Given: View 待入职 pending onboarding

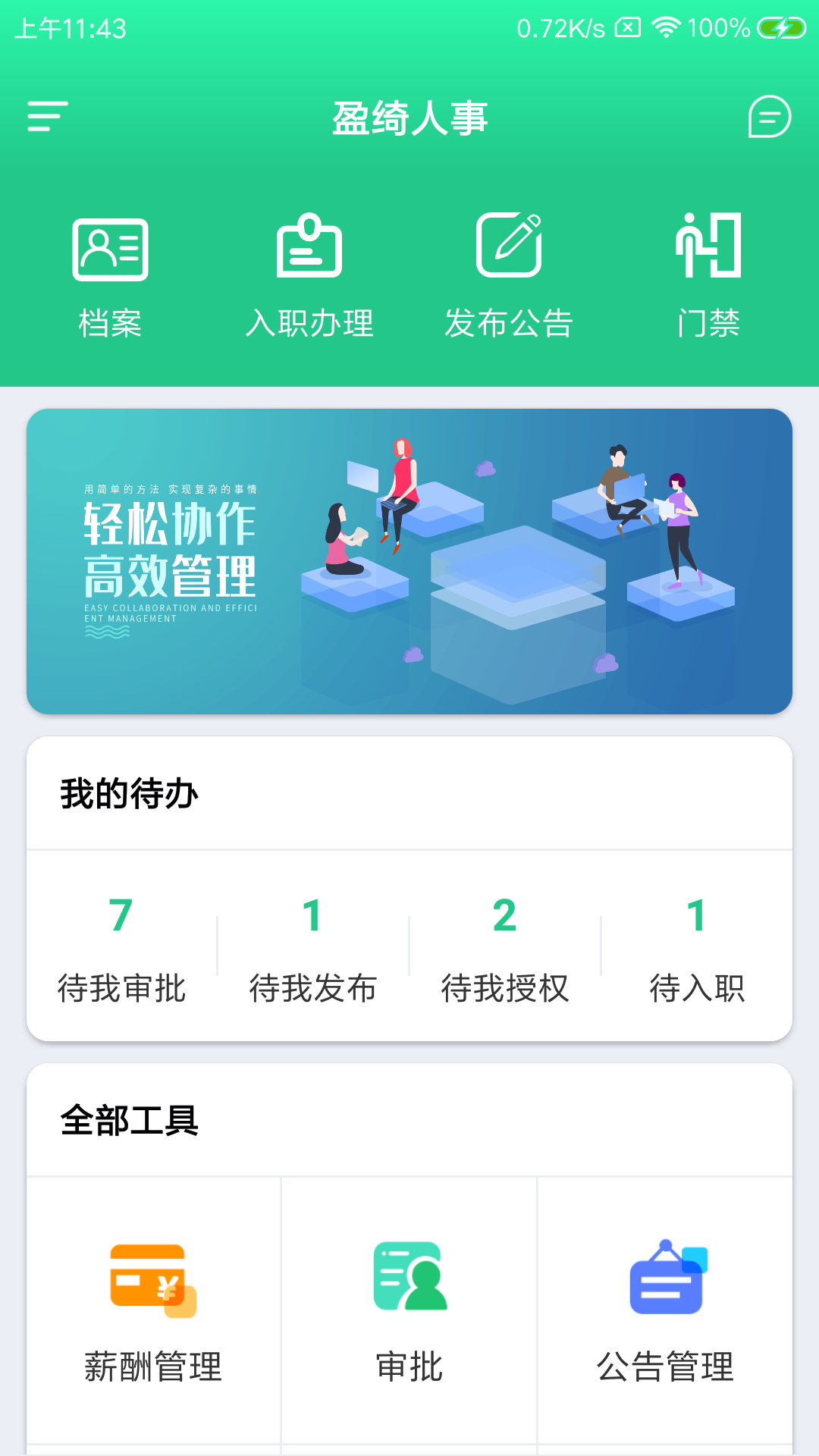Looking at the screenshot, I should pos(697,948).
